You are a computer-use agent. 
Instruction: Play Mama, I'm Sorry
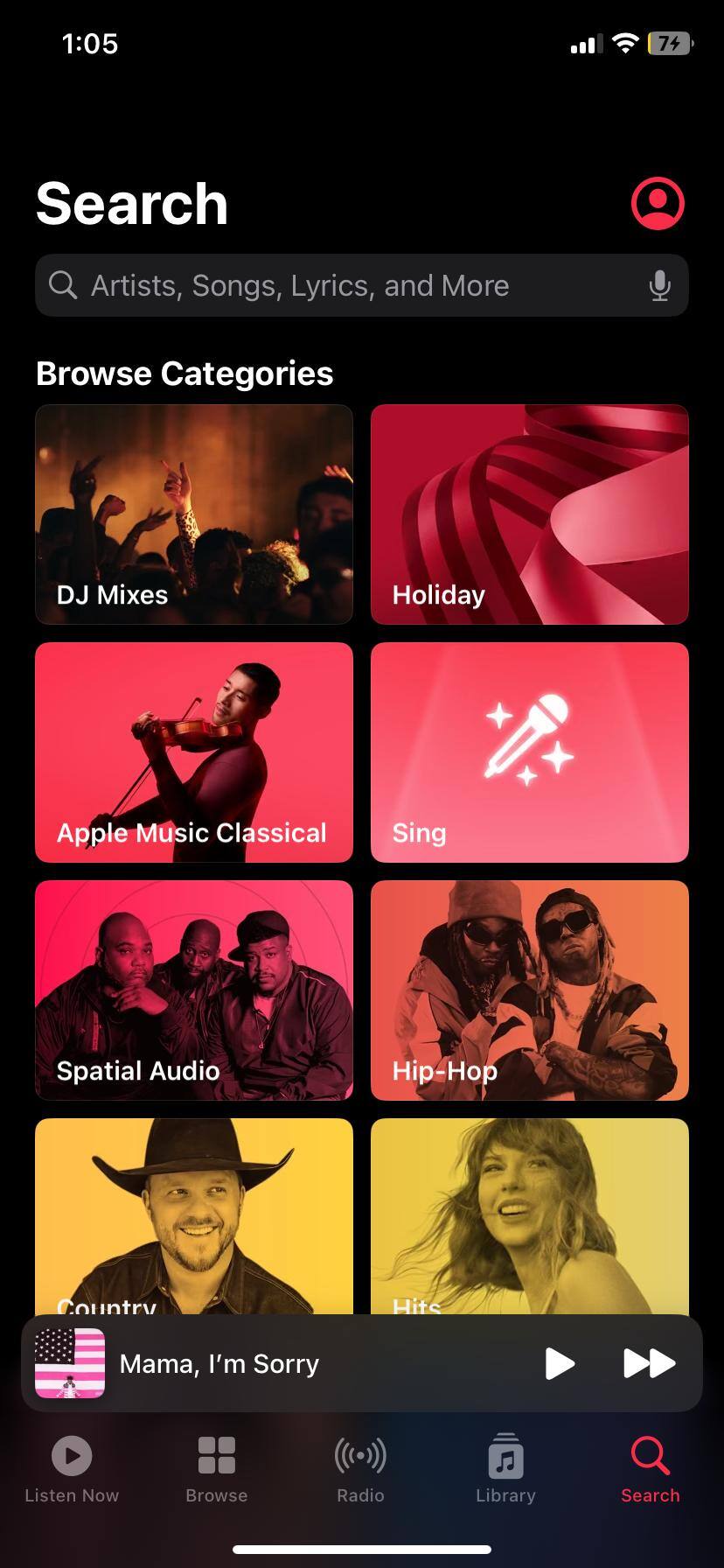[560, 1363]
